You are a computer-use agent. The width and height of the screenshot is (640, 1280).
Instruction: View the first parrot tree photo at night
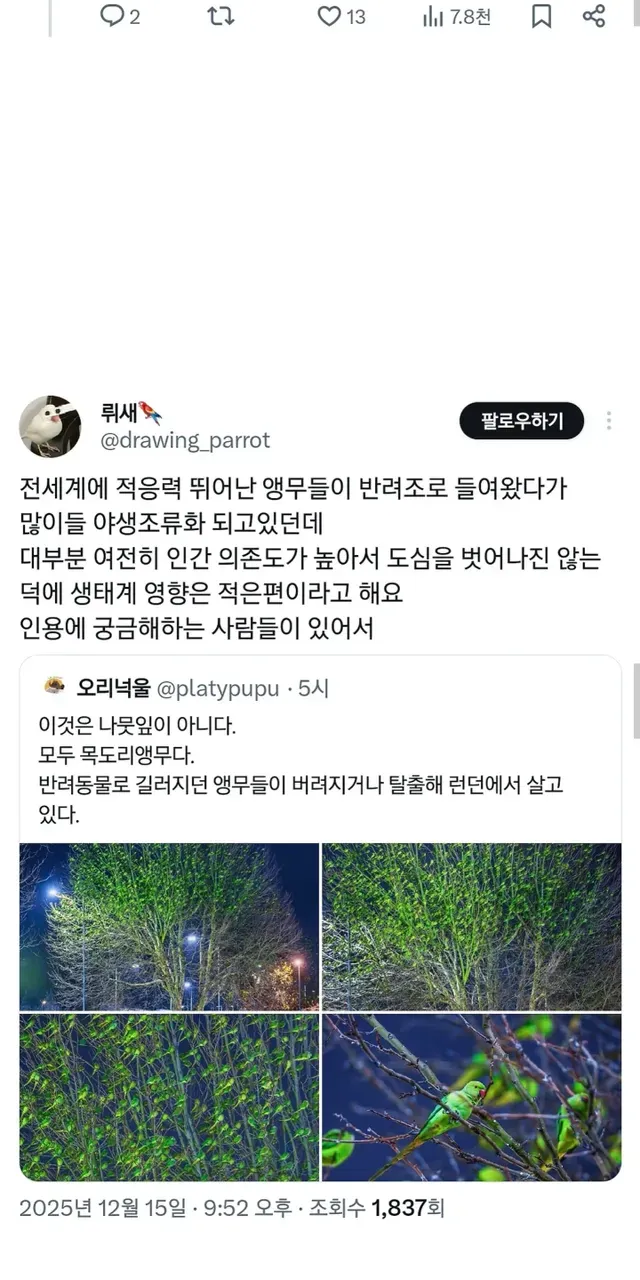169,926
